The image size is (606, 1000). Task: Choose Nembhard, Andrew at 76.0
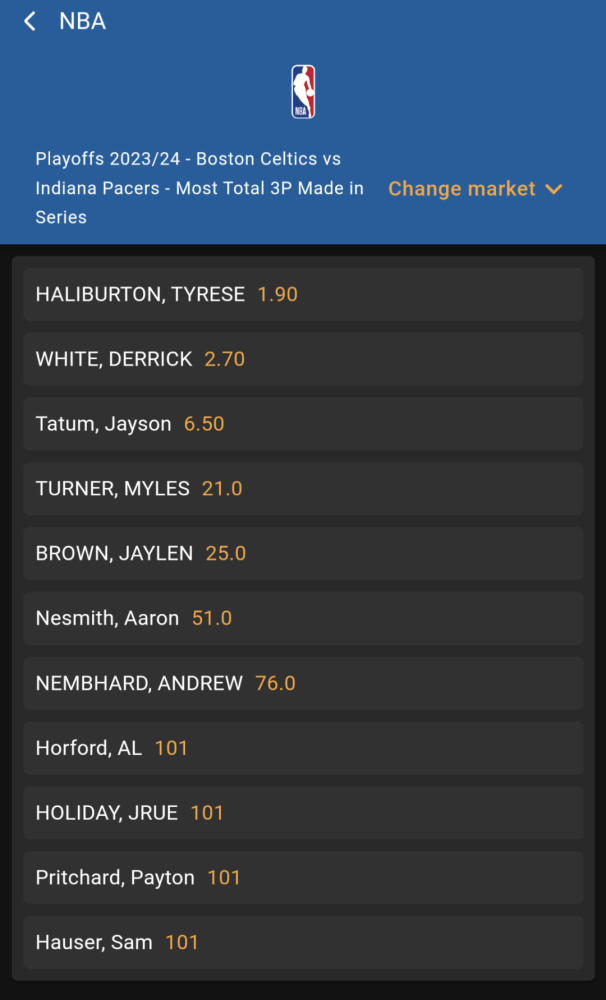303,683
